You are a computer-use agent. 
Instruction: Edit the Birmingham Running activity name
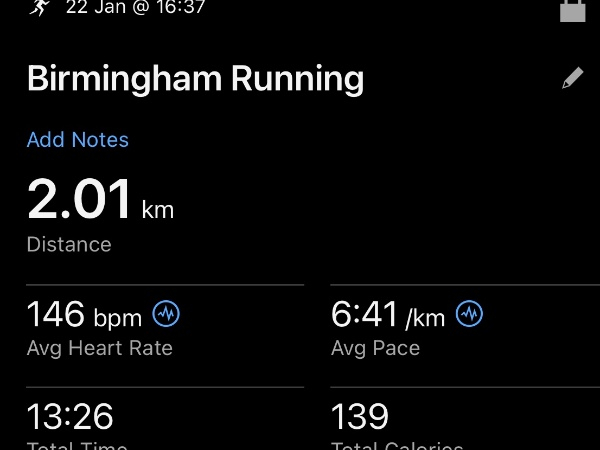coord(572,79)
